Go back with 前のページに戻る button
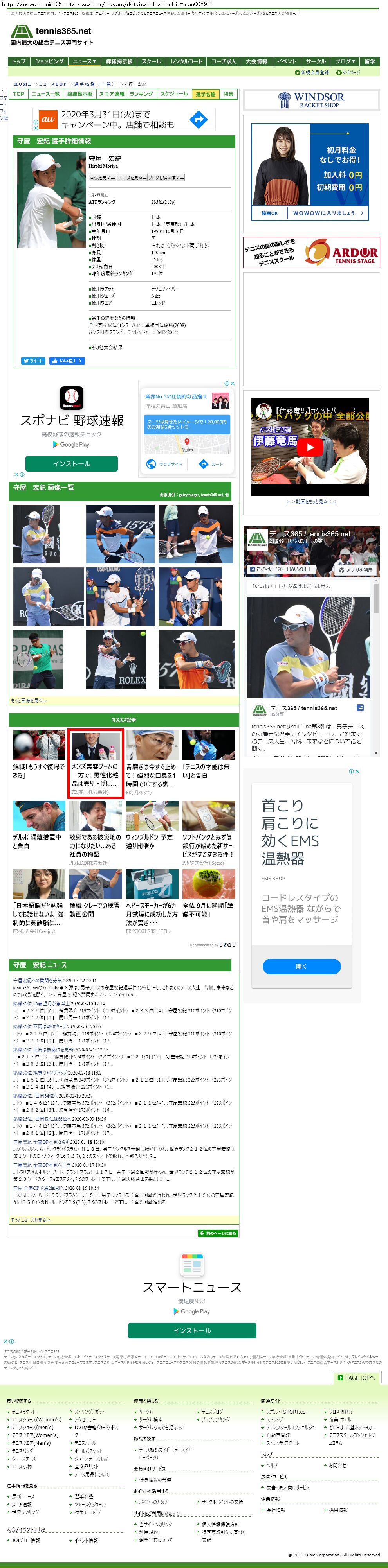 pos(217,1233)
